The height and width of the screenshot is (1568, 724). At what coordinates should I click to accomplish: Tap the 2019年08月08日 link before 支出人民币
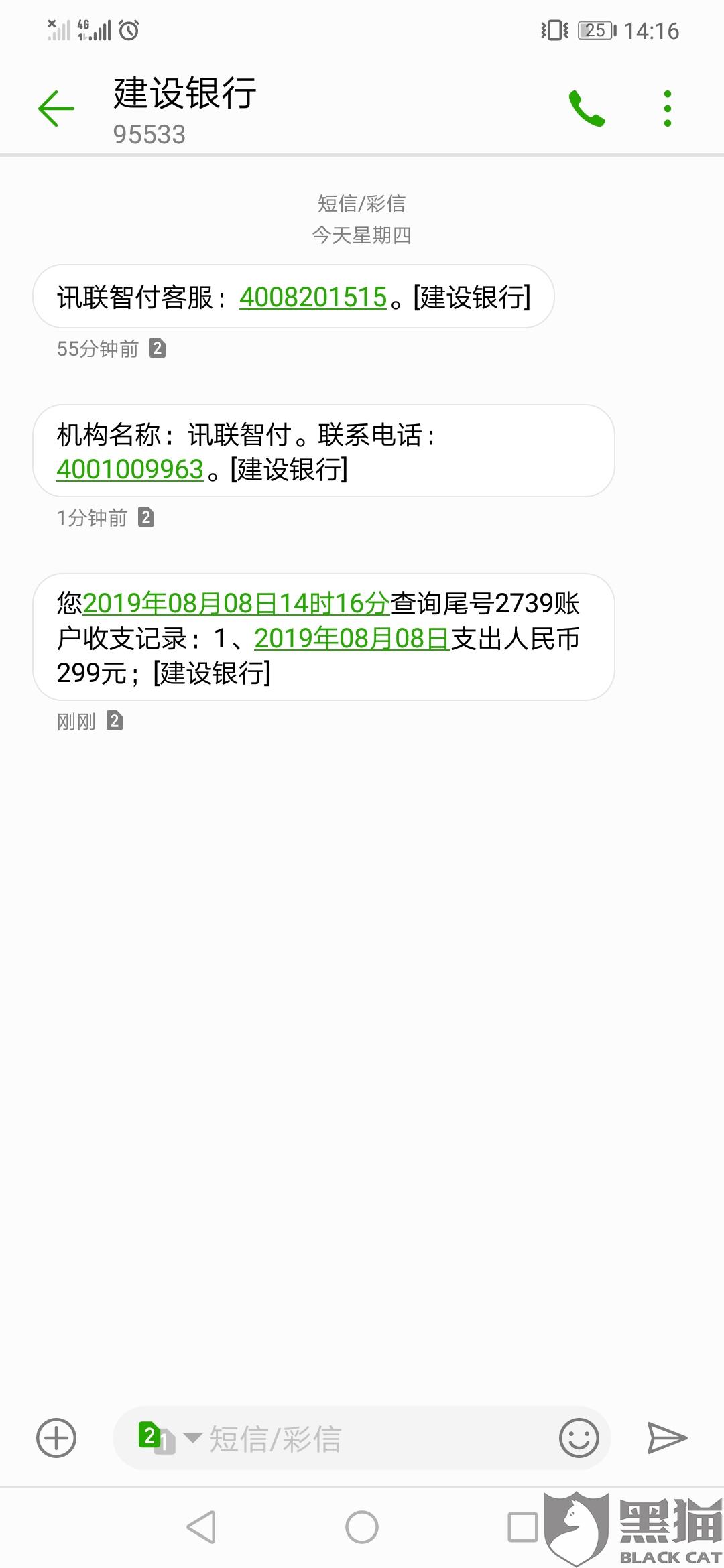(x=351, y=639)
